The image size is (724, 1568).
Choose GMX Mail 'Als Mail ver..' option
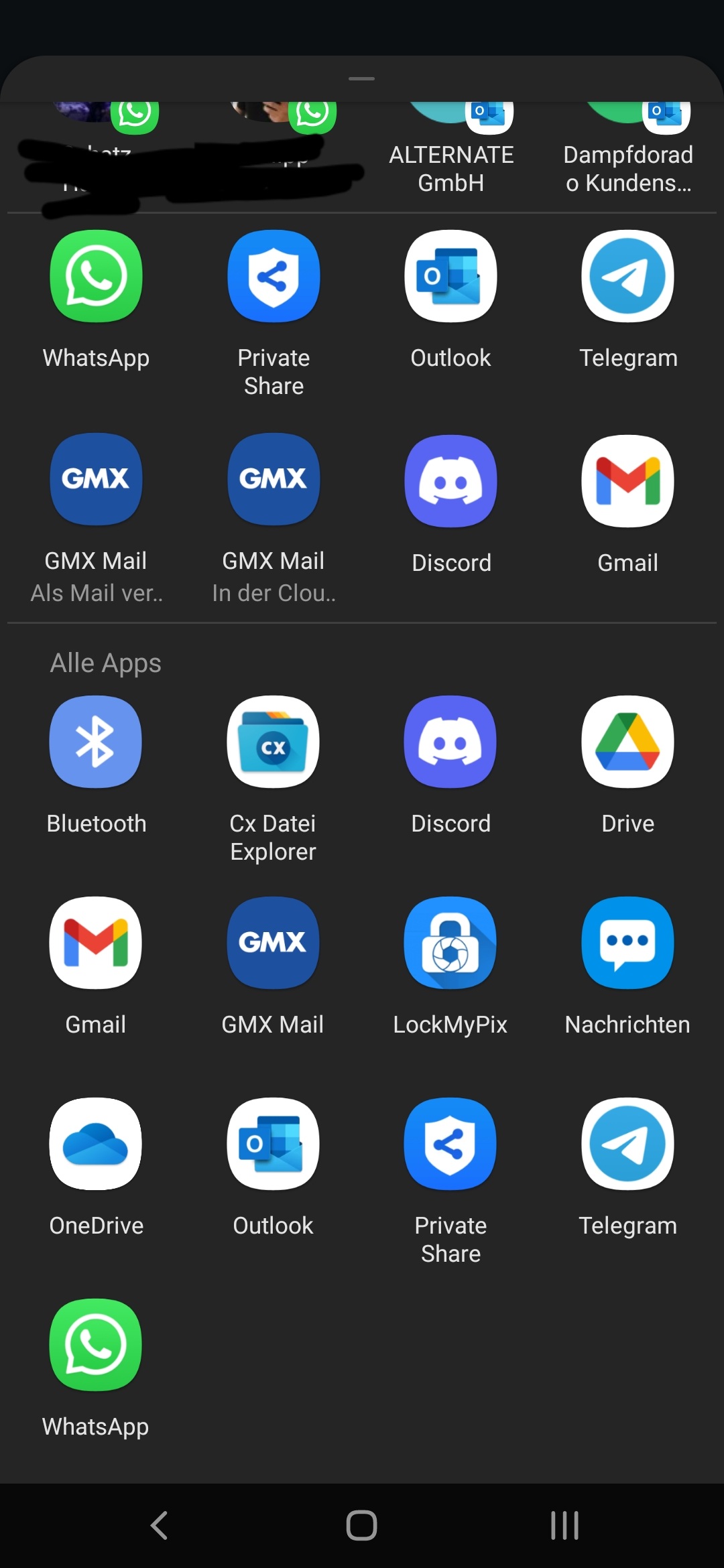point(96,478)
